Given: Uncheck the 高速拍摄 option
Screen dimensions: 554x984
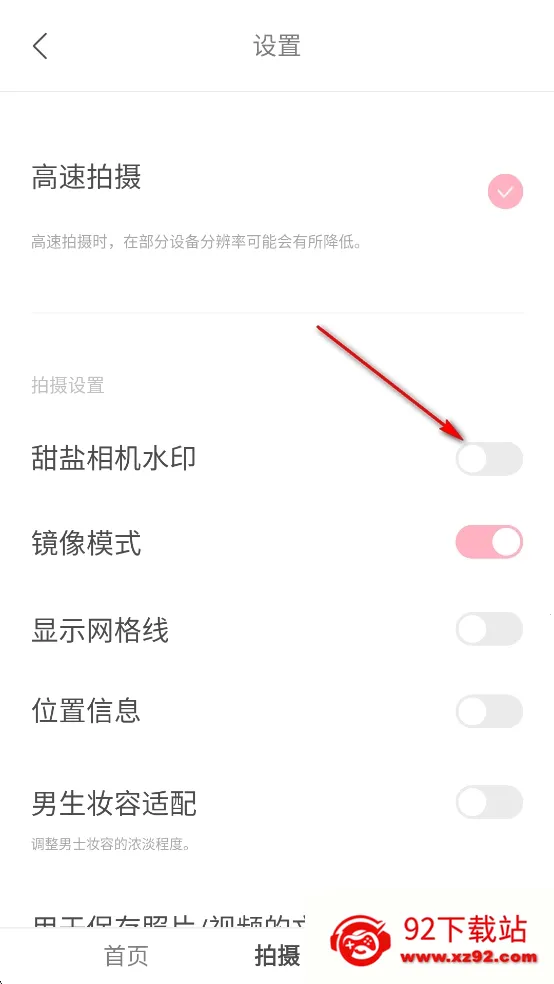Looking at the screenshot, I should click(x=505, y=191).
